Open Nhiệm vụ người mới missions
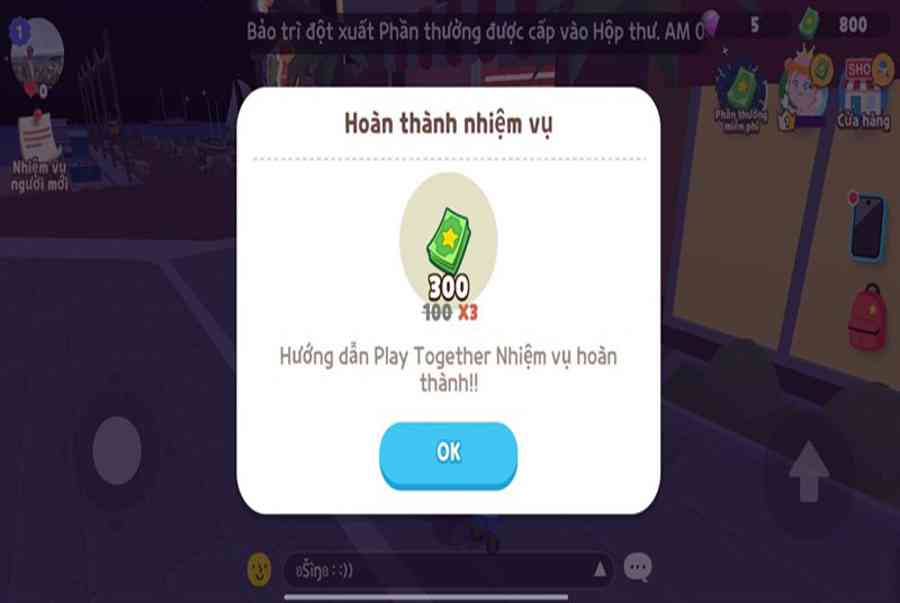The image size is (900, 603). 40,150
